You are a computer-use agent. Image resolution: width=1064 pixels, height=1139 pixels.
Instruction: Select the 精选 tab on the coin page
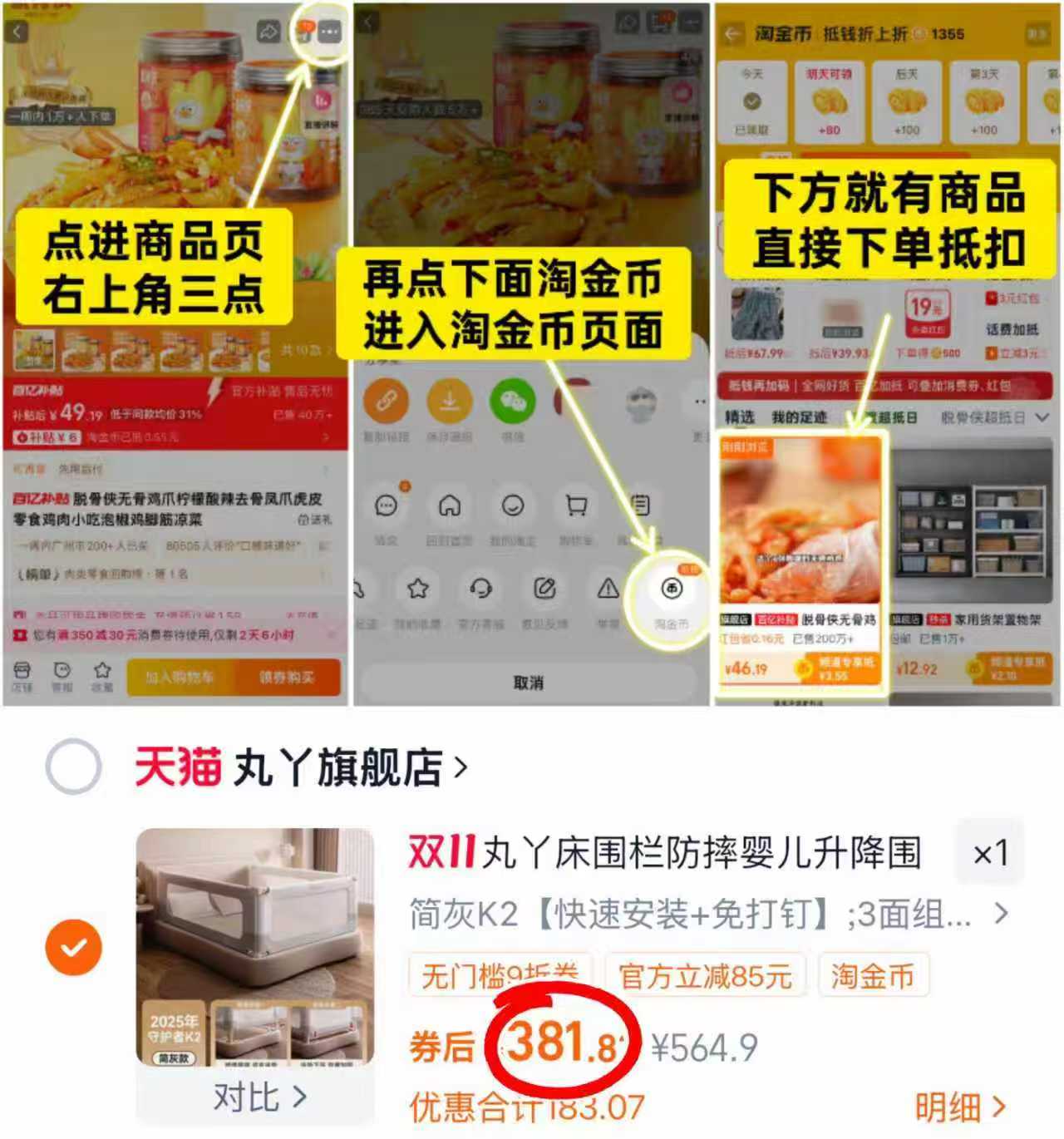(739, 417)
